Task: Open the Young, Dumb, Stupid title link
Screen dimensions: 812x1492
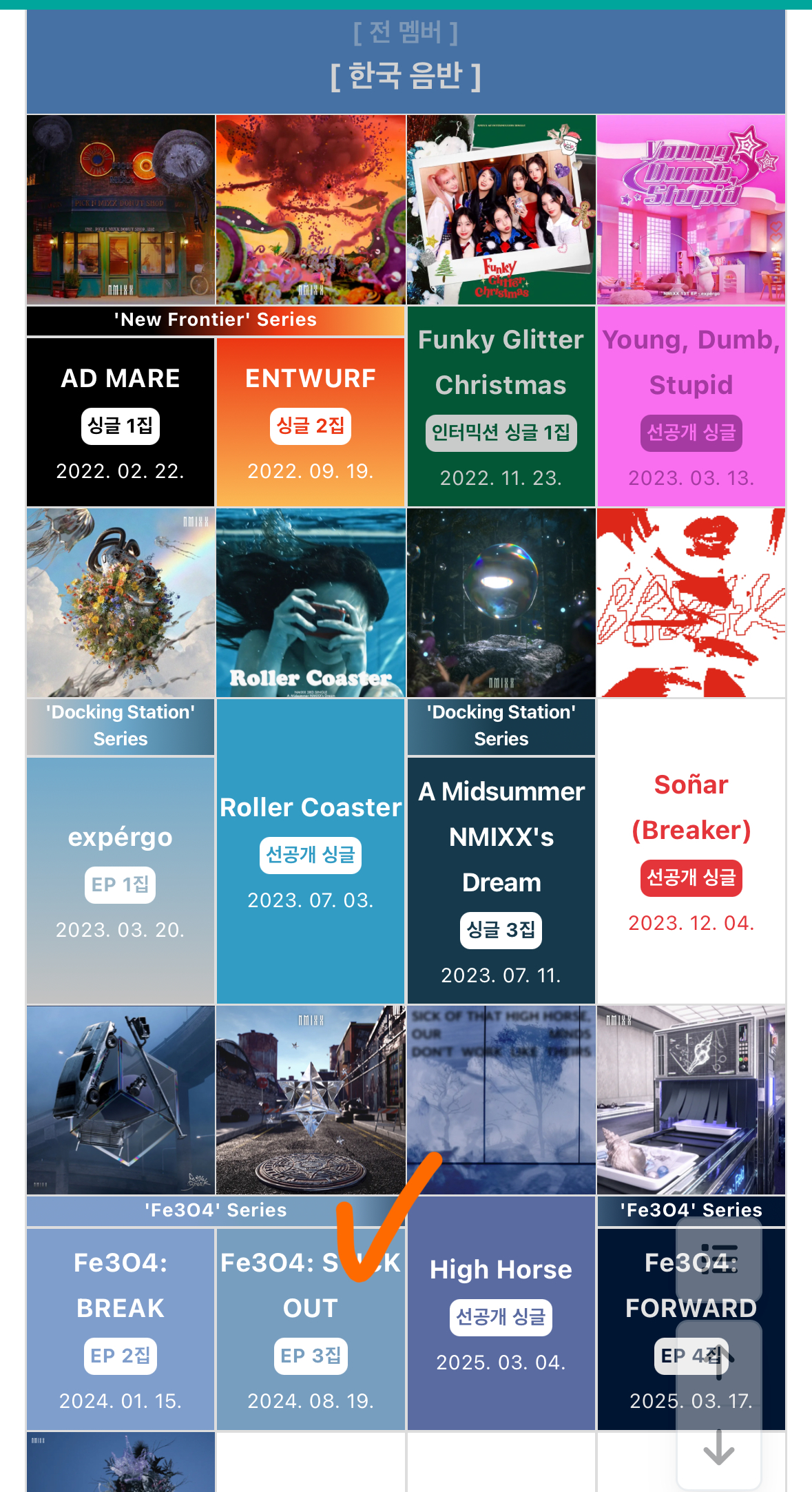Action: [691, 362]
